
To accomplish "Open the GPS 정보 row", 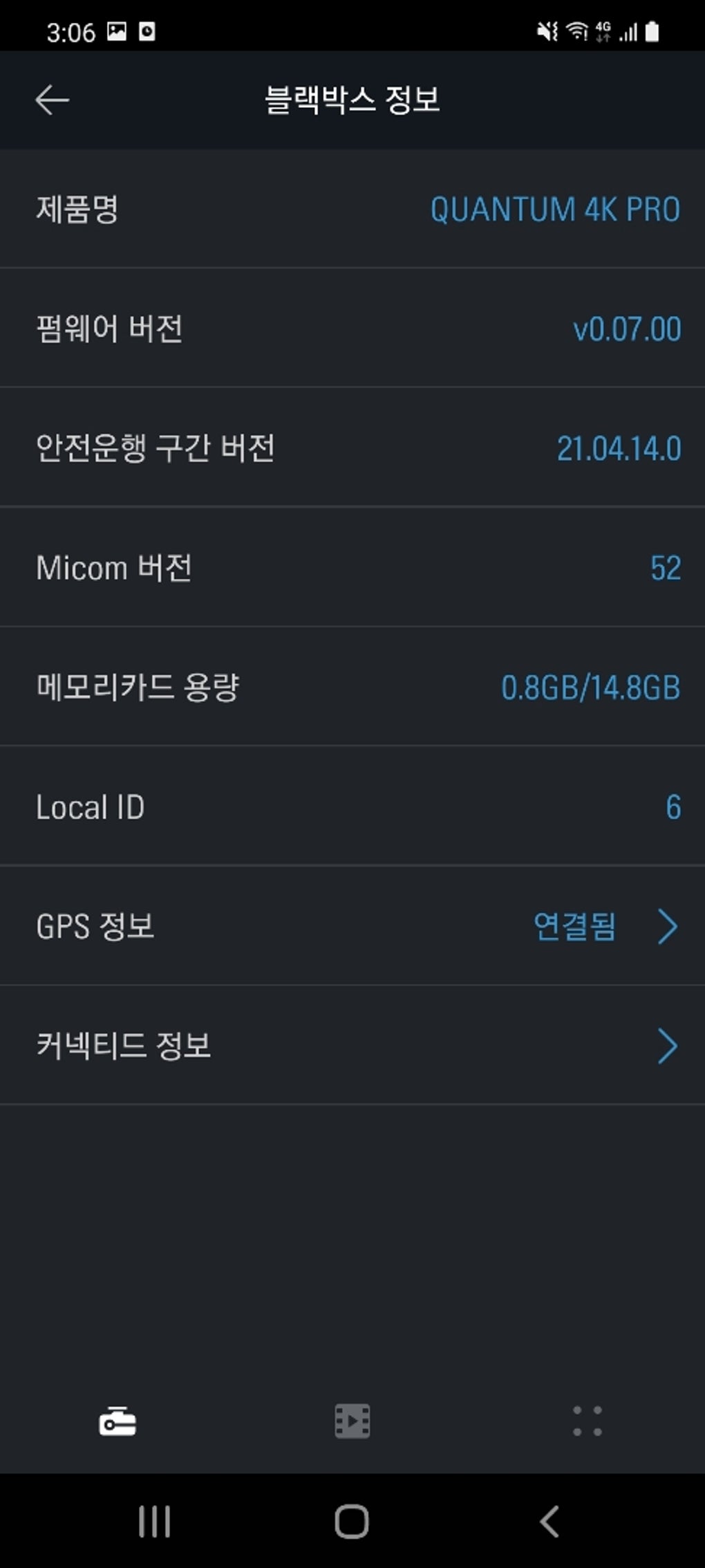I will [352, 925].
